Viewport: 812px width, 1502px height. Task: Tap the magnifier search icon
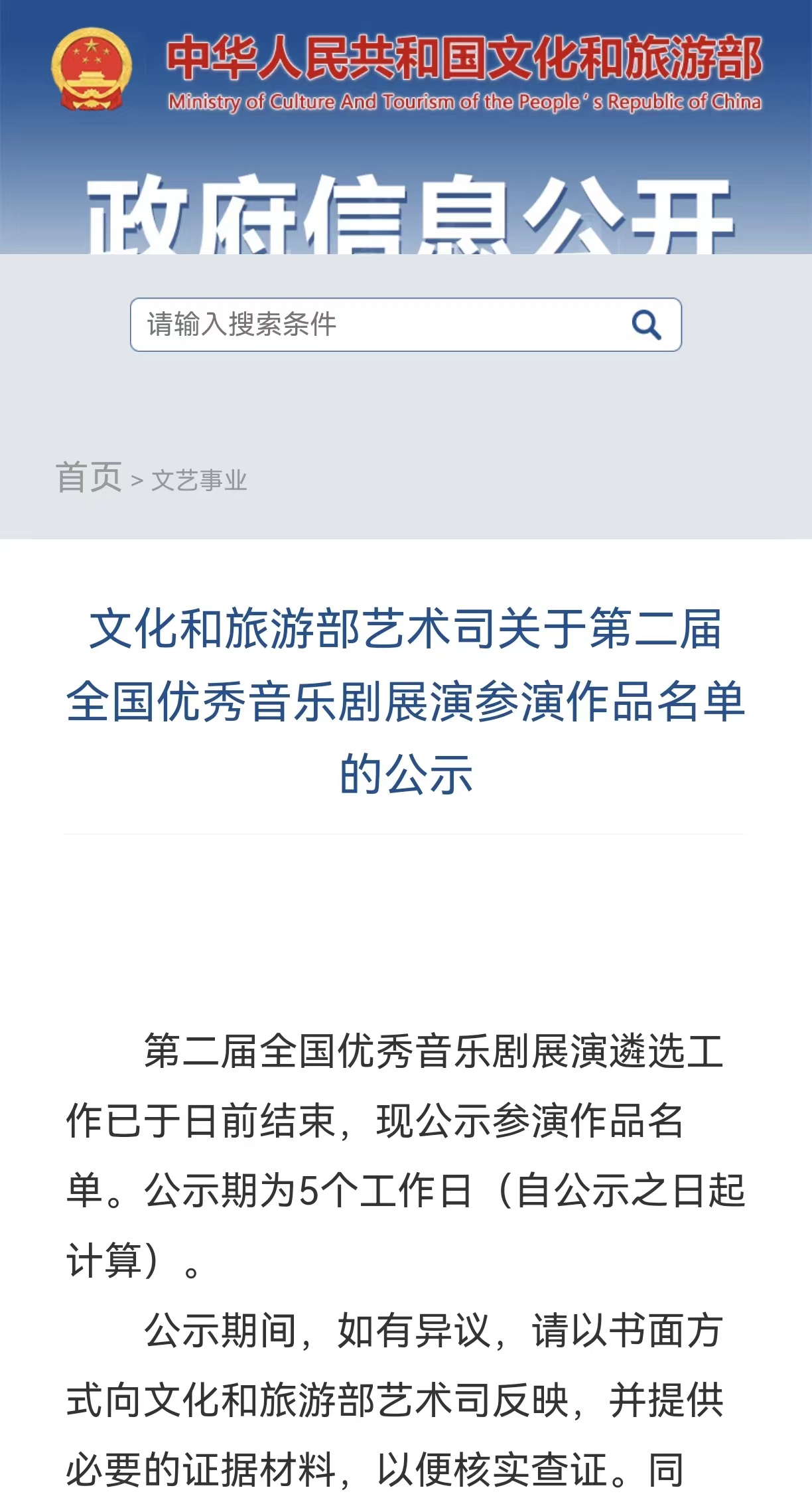645,325
